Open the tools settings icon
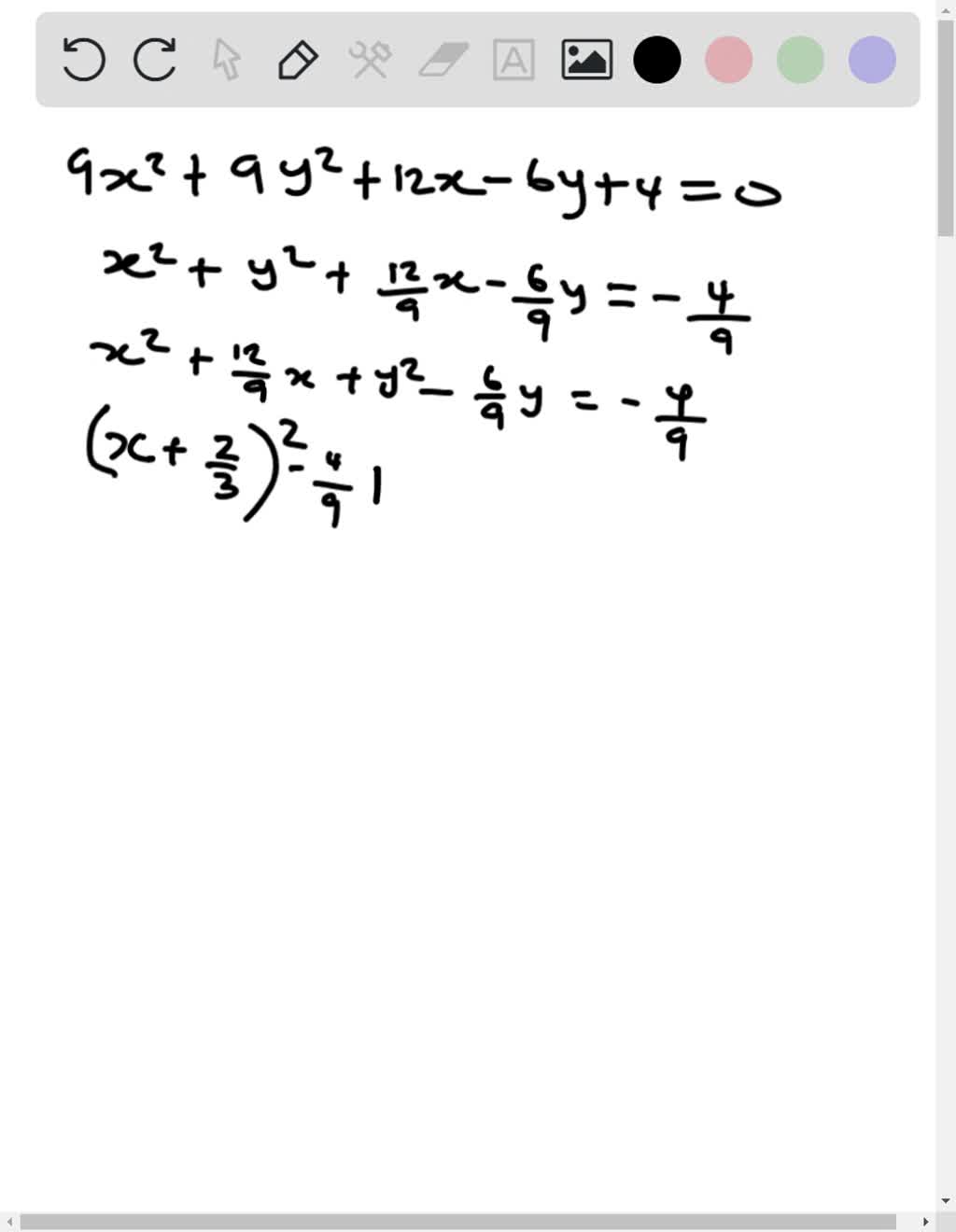The image size is (956, 1232). (x=370, y=60)
